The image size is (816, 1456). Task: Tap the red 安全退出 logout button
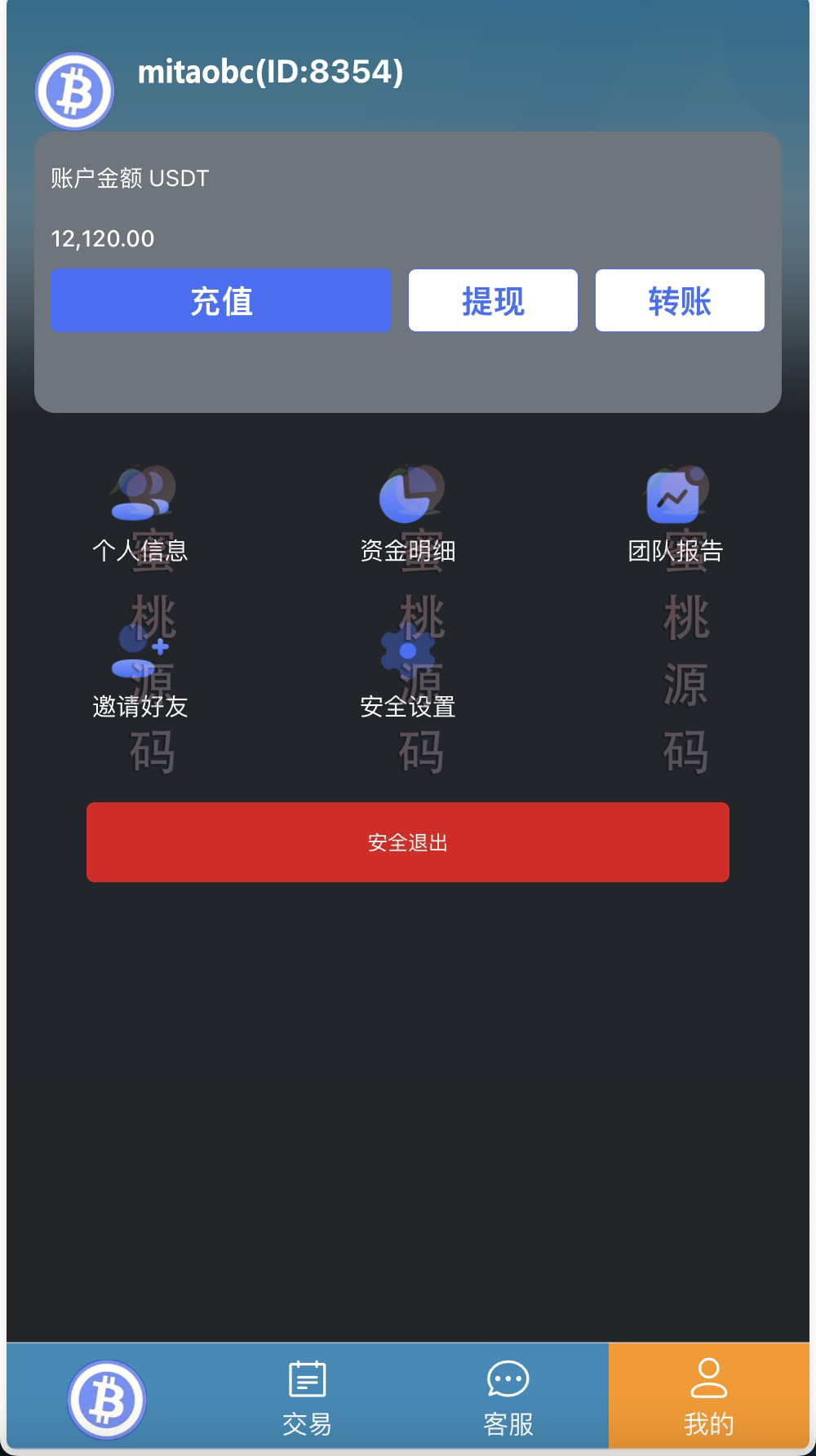pyautogui.click(x=408, y=842)
